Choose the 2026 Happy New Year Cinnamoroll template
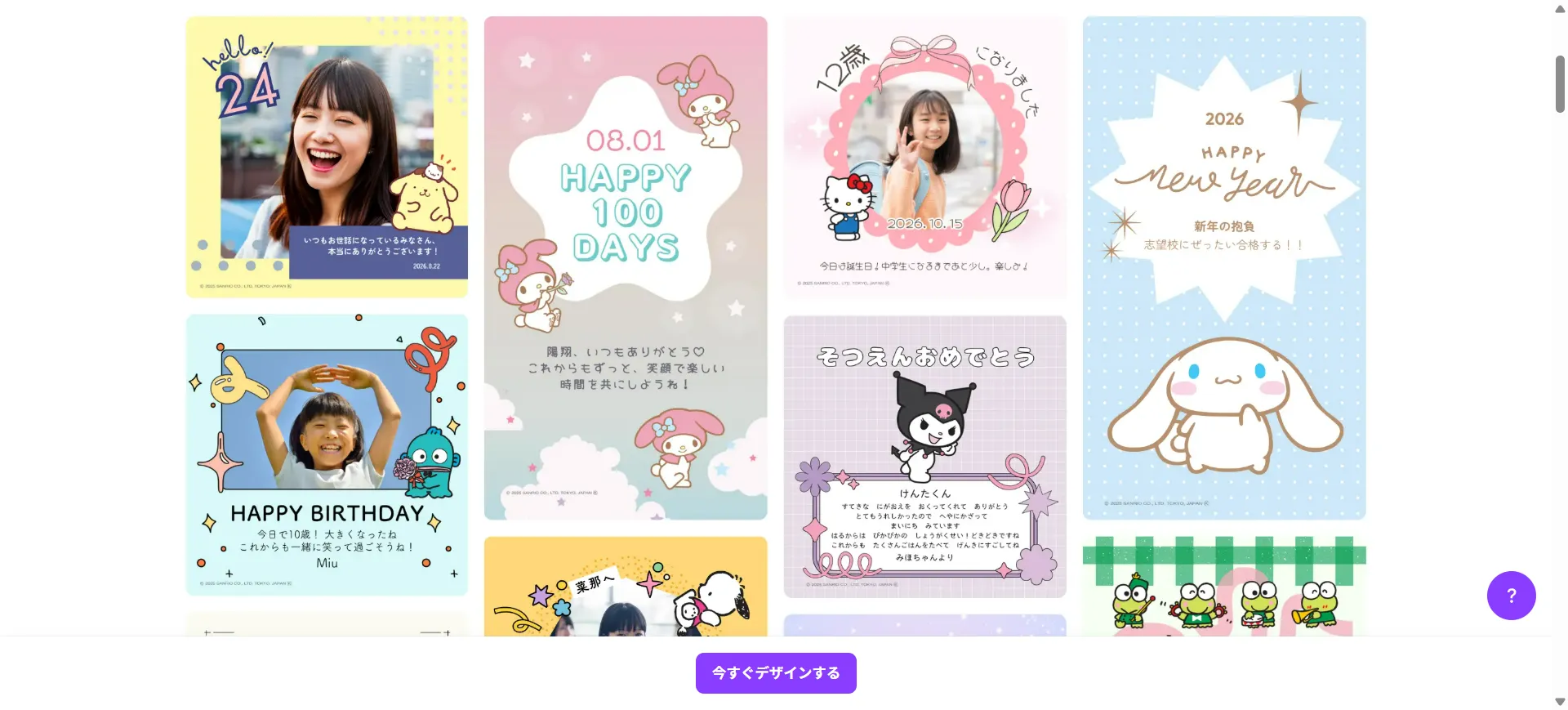Viewport: 1568px width, 710px height. coord(1223,268)
